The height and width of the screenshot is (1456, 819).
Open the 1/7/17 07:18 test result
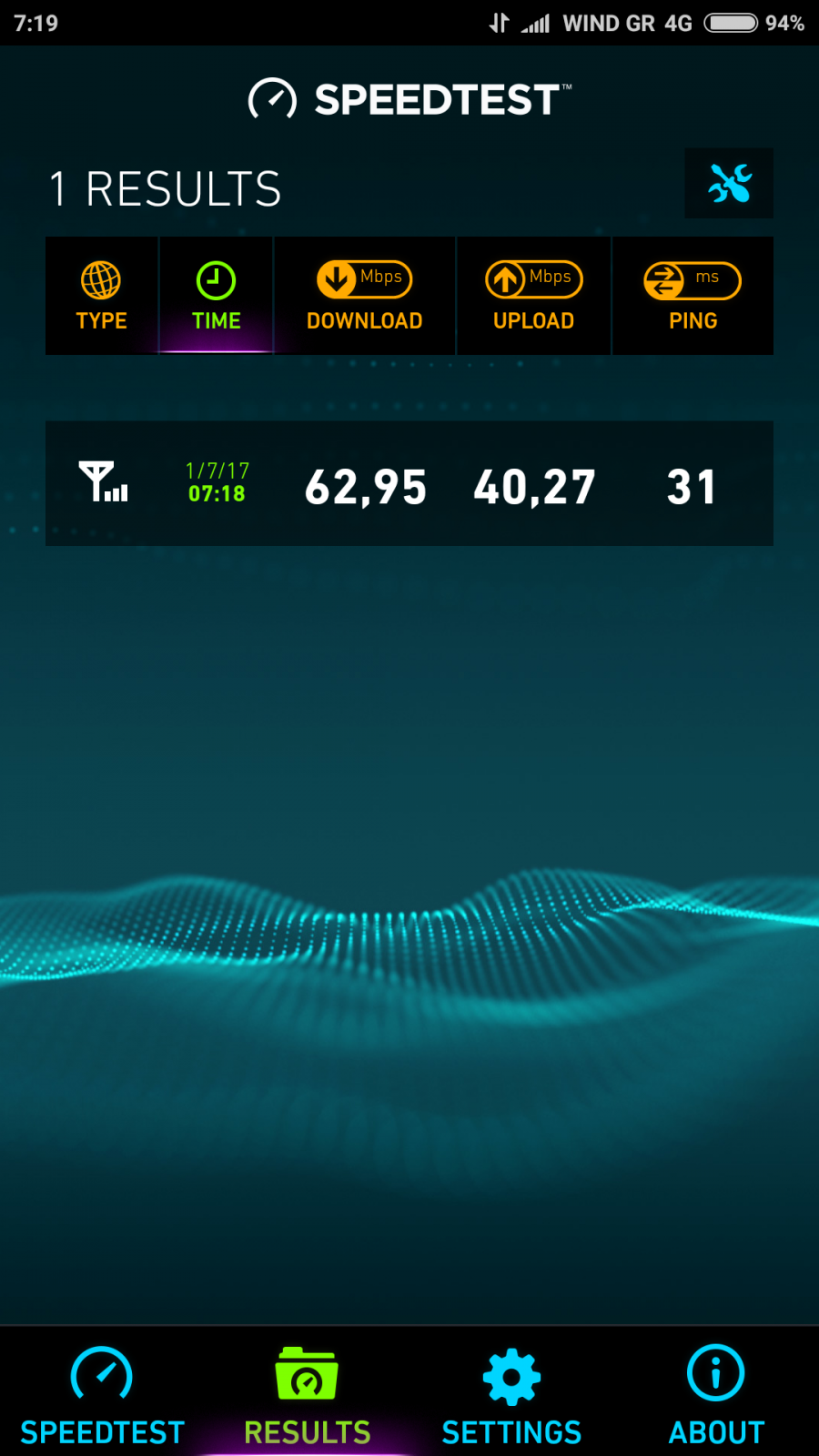click(x=409, y=483)
